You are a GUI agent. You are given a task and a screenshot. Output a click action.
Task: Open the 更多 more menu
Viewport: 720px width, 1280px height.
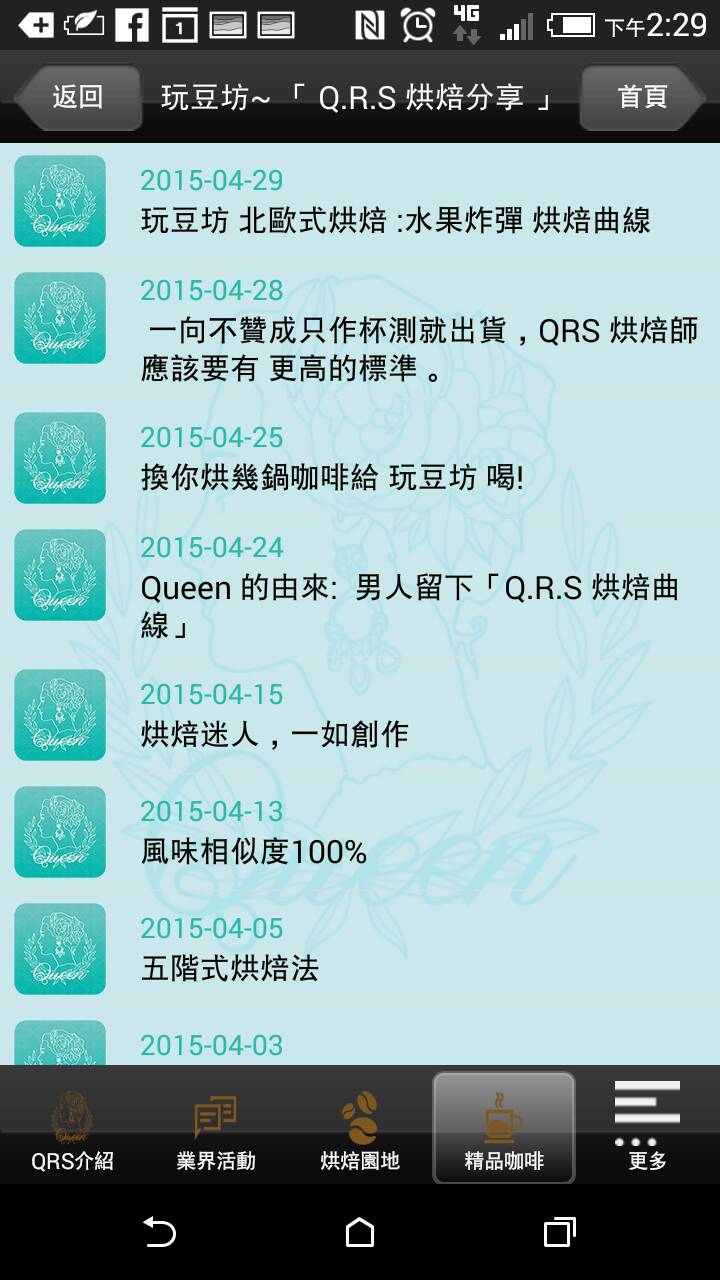point(647,1127)
